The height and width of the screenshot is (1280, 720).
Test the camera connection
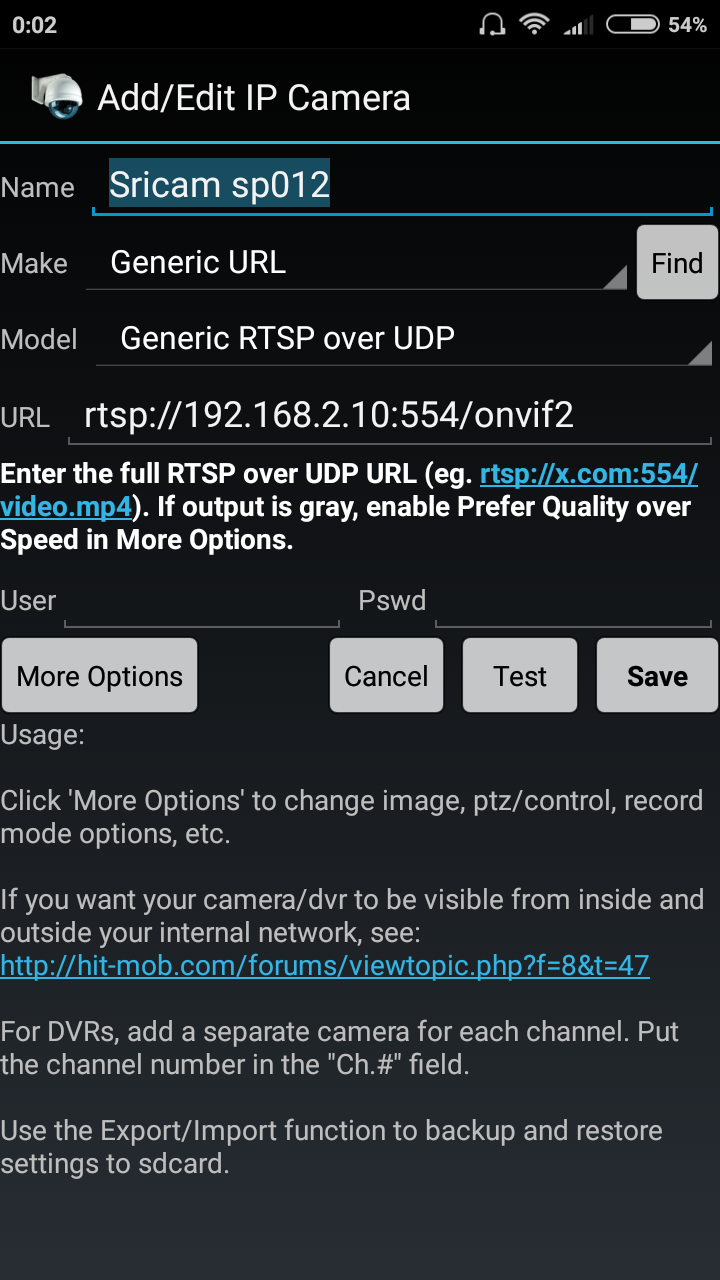point(520,676)
